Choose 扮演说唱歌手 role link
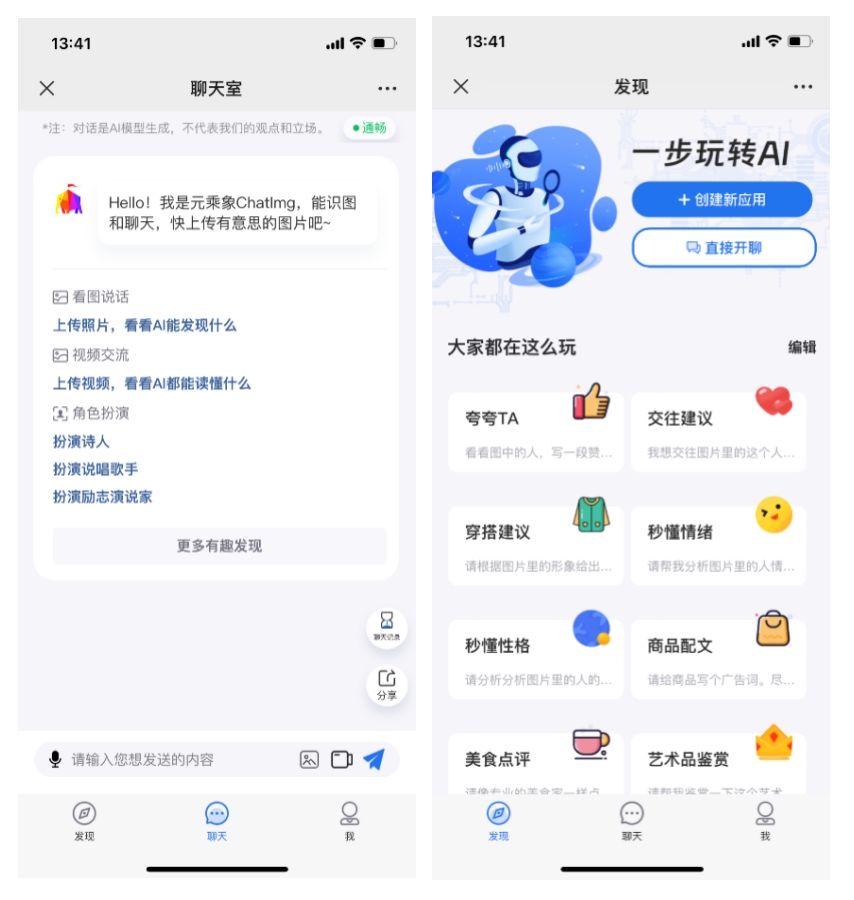The image size is (854, 900). click(95, 469)
